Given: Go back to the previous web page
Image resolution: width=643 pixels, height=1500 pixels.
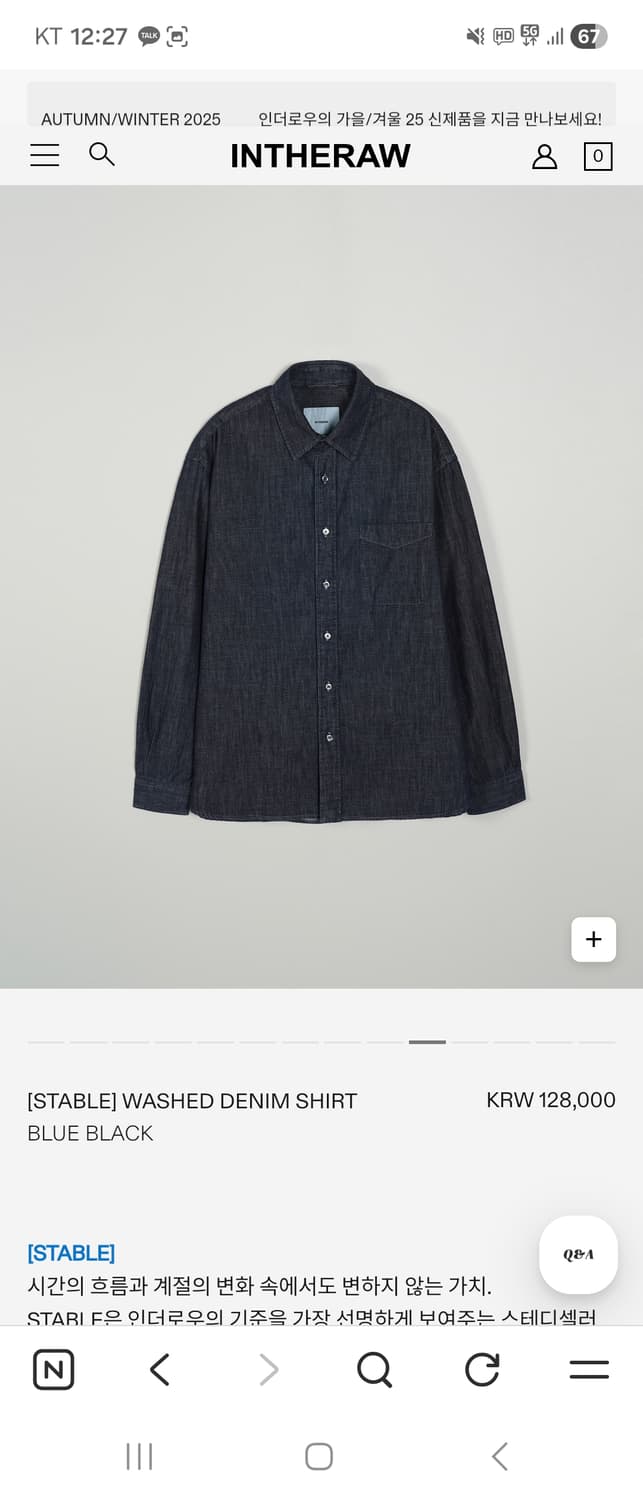Looking at the screenshot, I should 160,1370.
